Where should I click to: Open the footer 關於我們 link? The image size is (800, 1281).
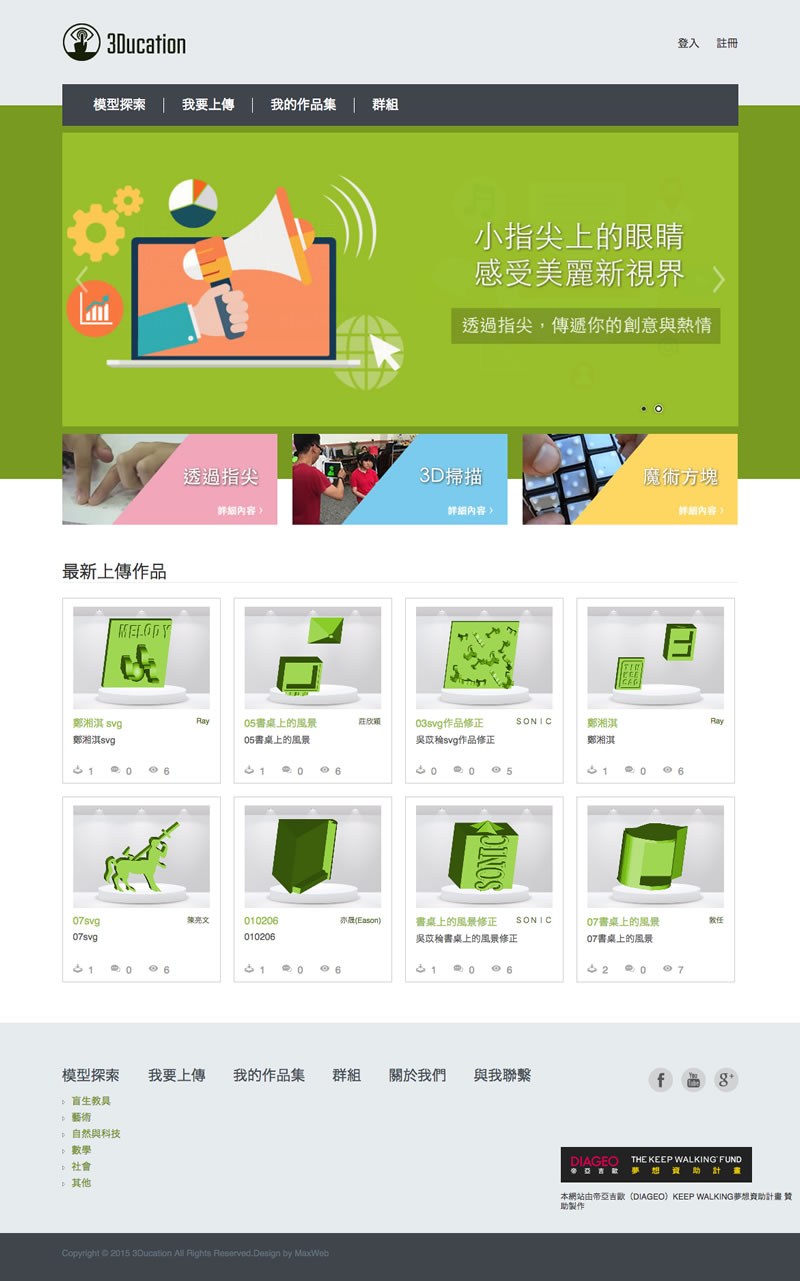click(x=417, y=1076)
